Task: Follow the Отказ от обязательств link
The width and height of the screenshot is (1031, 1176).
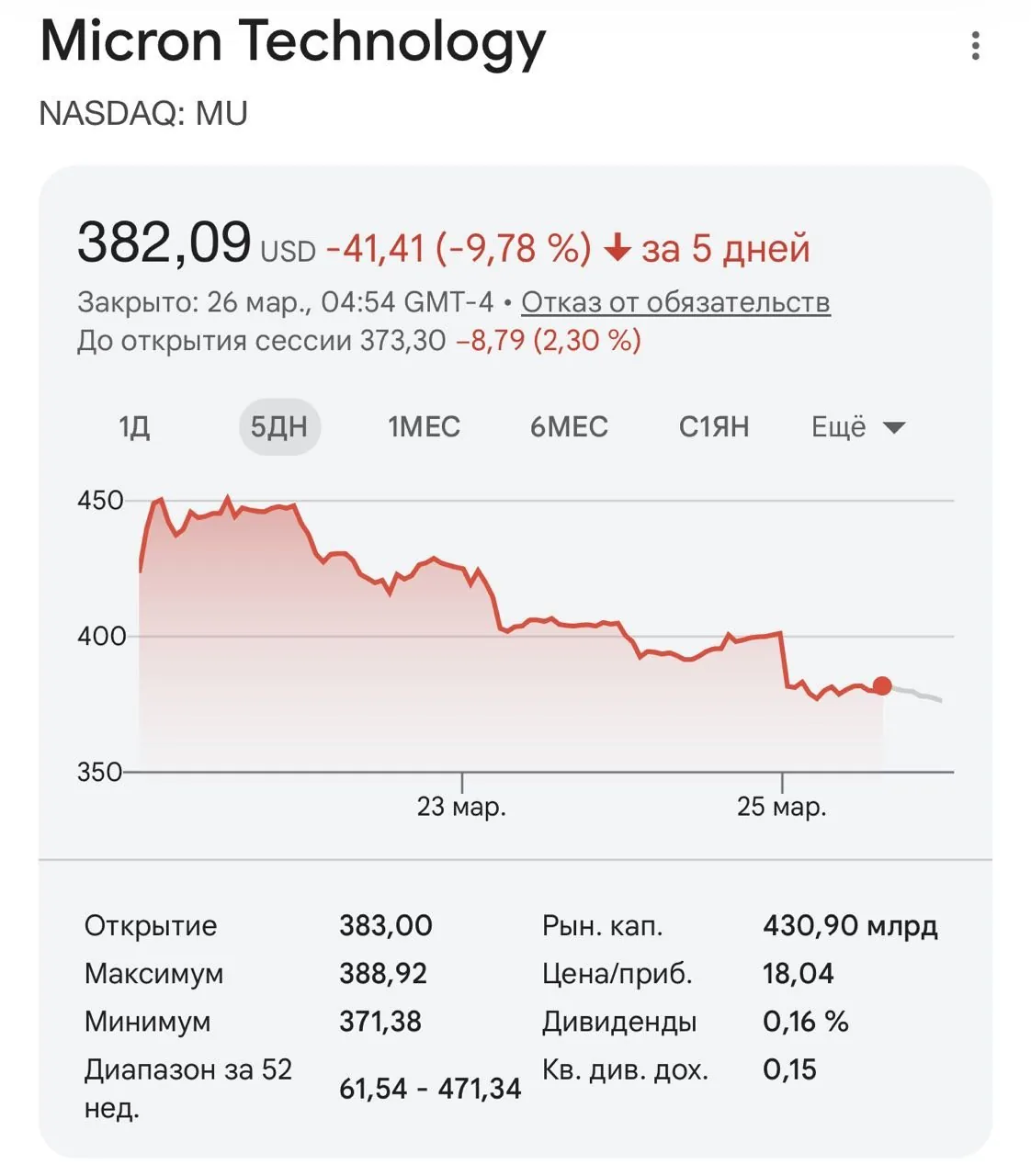Action: (x=675, y=300)
